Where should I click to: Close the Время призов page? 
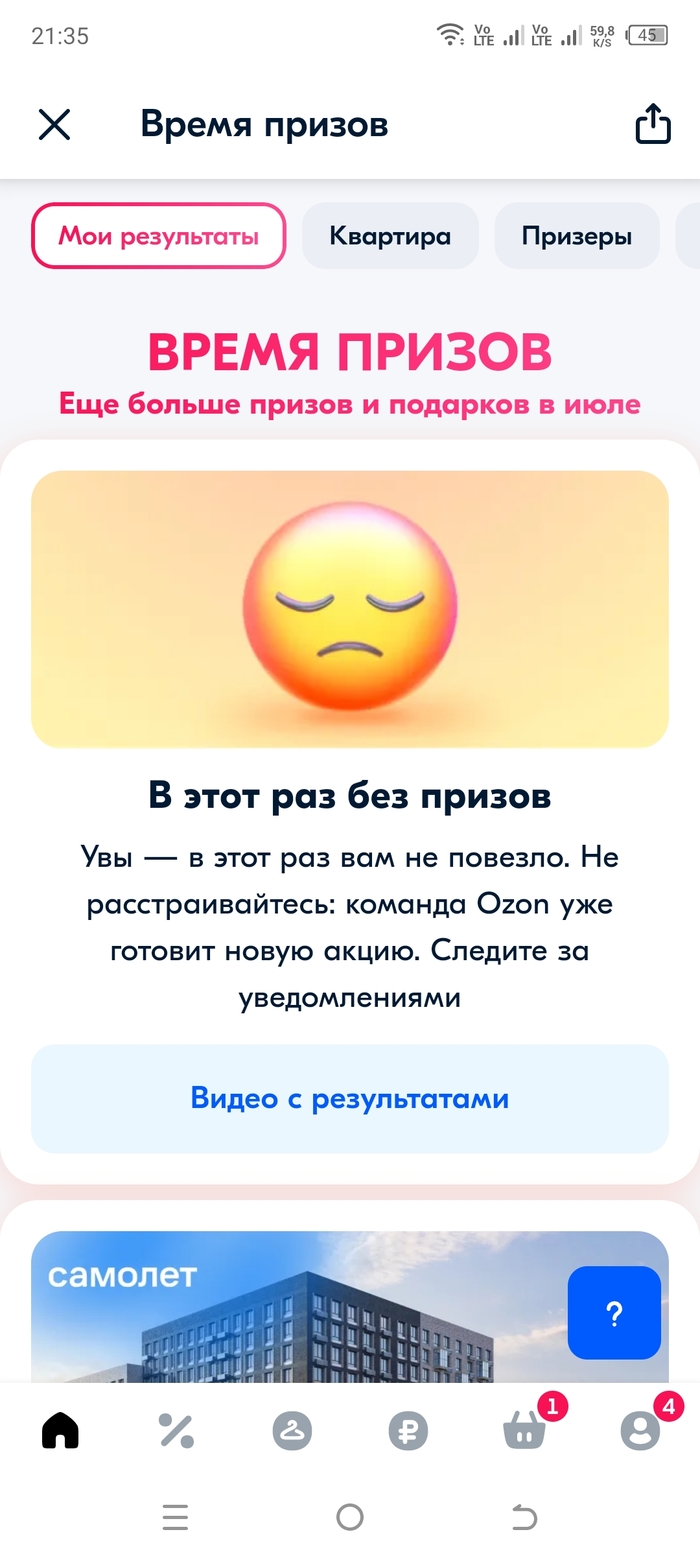point(54,125)
